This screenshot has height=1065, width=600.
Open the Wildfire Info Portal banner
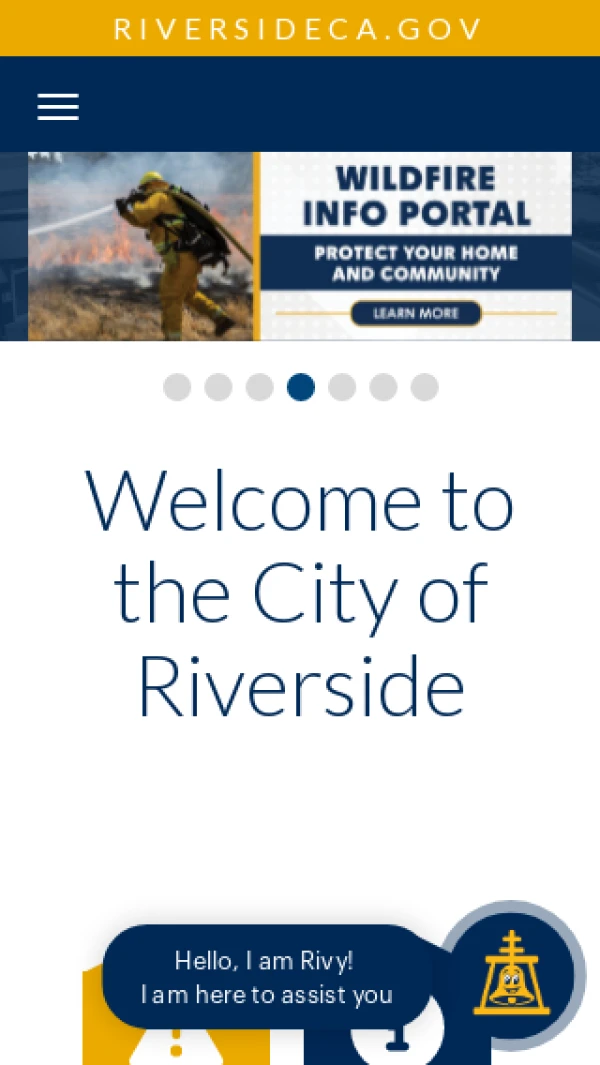[300, 246]
